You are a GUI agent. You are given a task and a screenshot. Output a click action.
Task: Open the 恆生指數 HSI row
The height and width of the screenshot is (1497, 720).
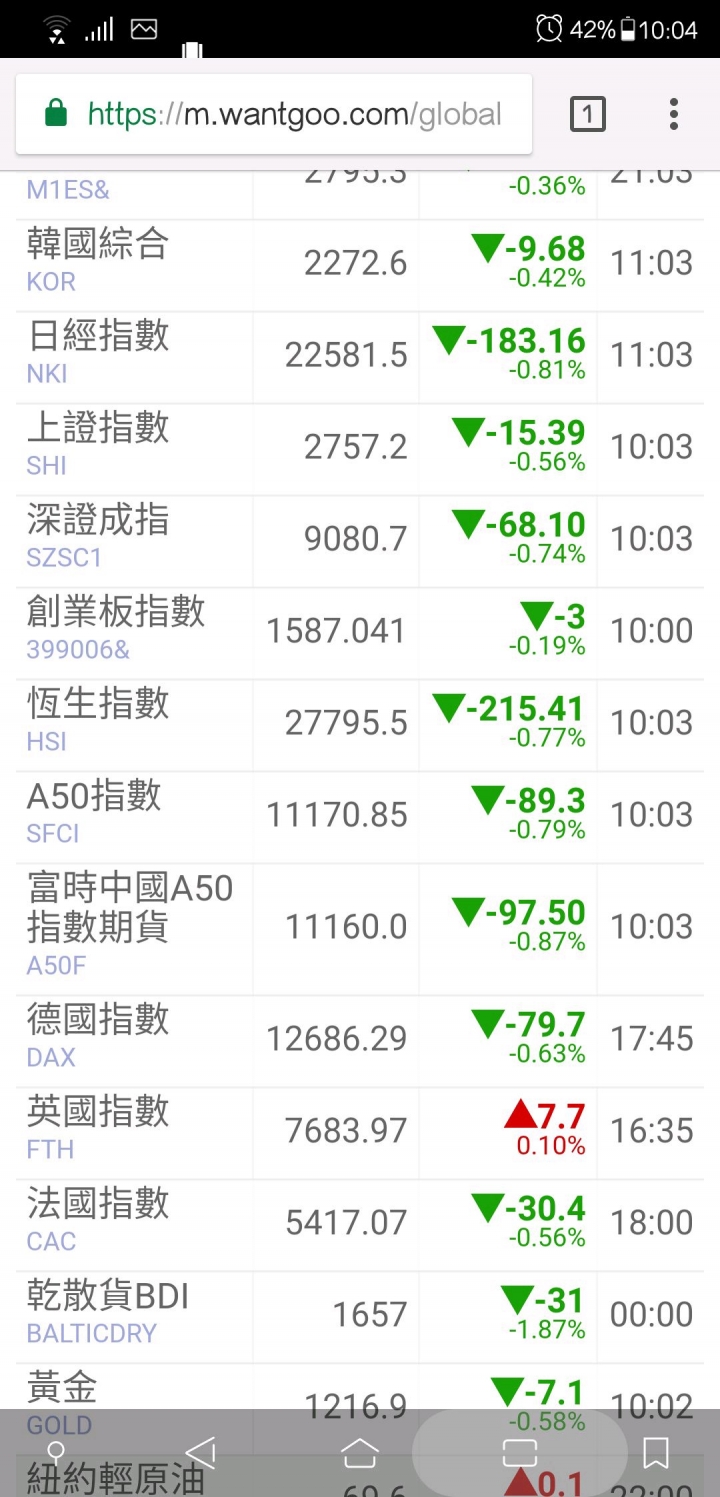(x=360, y=725)
